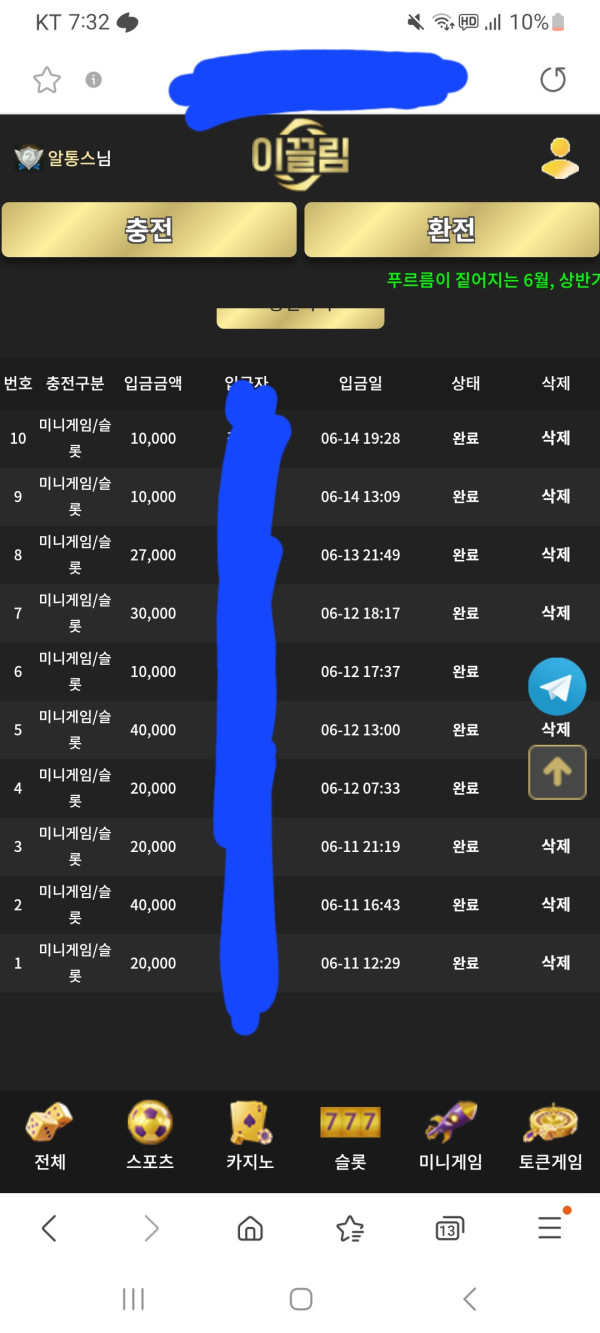Delete the 06-13 21:49 deposit entry
Image resolution: width=600 pixels, height=1333 pixels.
coord(555,554)
